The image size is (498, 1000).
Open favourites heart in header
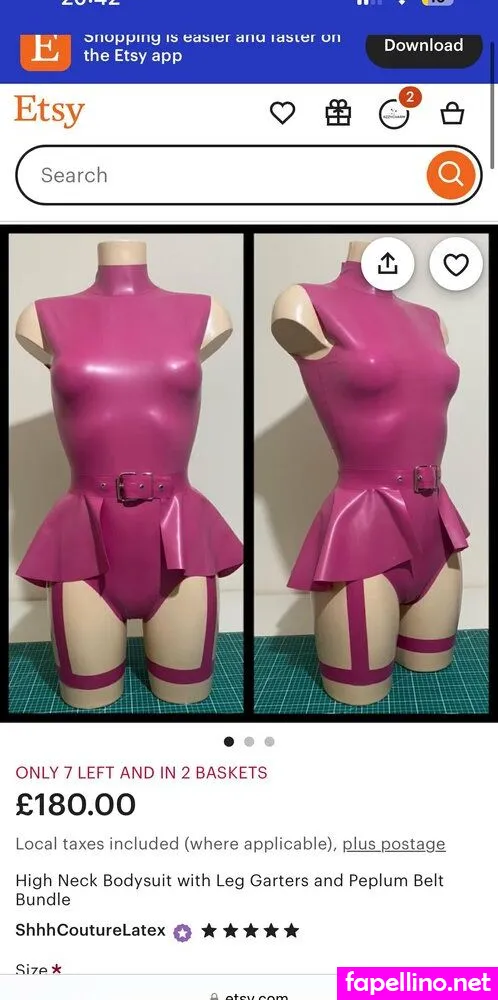(x=282, y=114)
